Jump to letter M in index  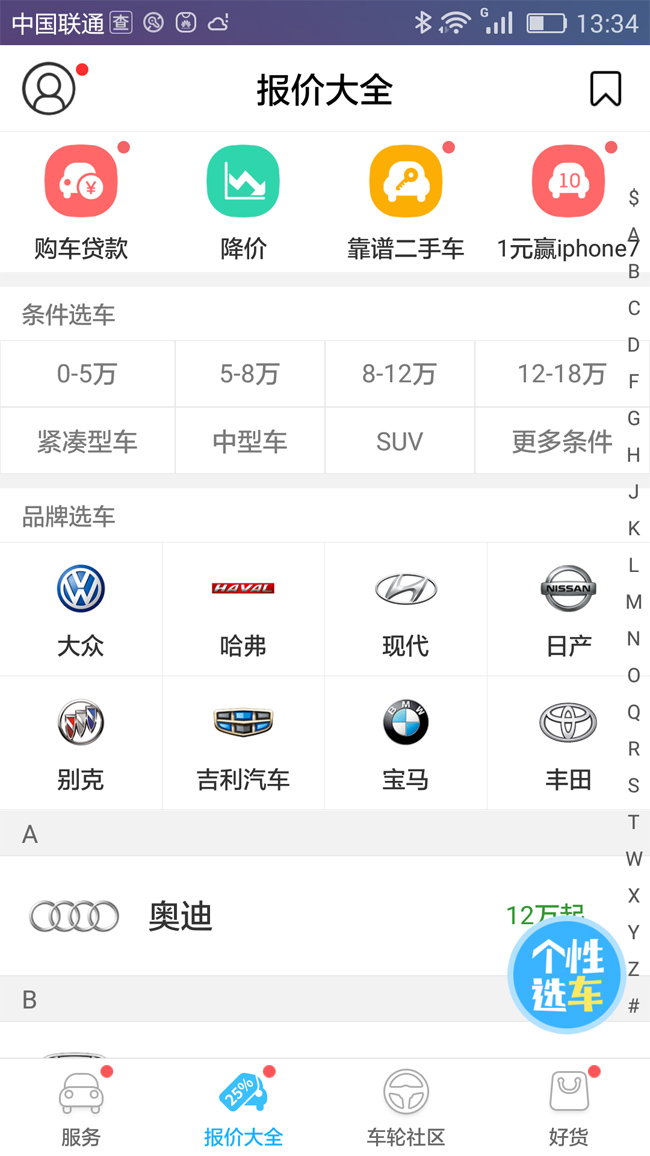click(634, 602)
